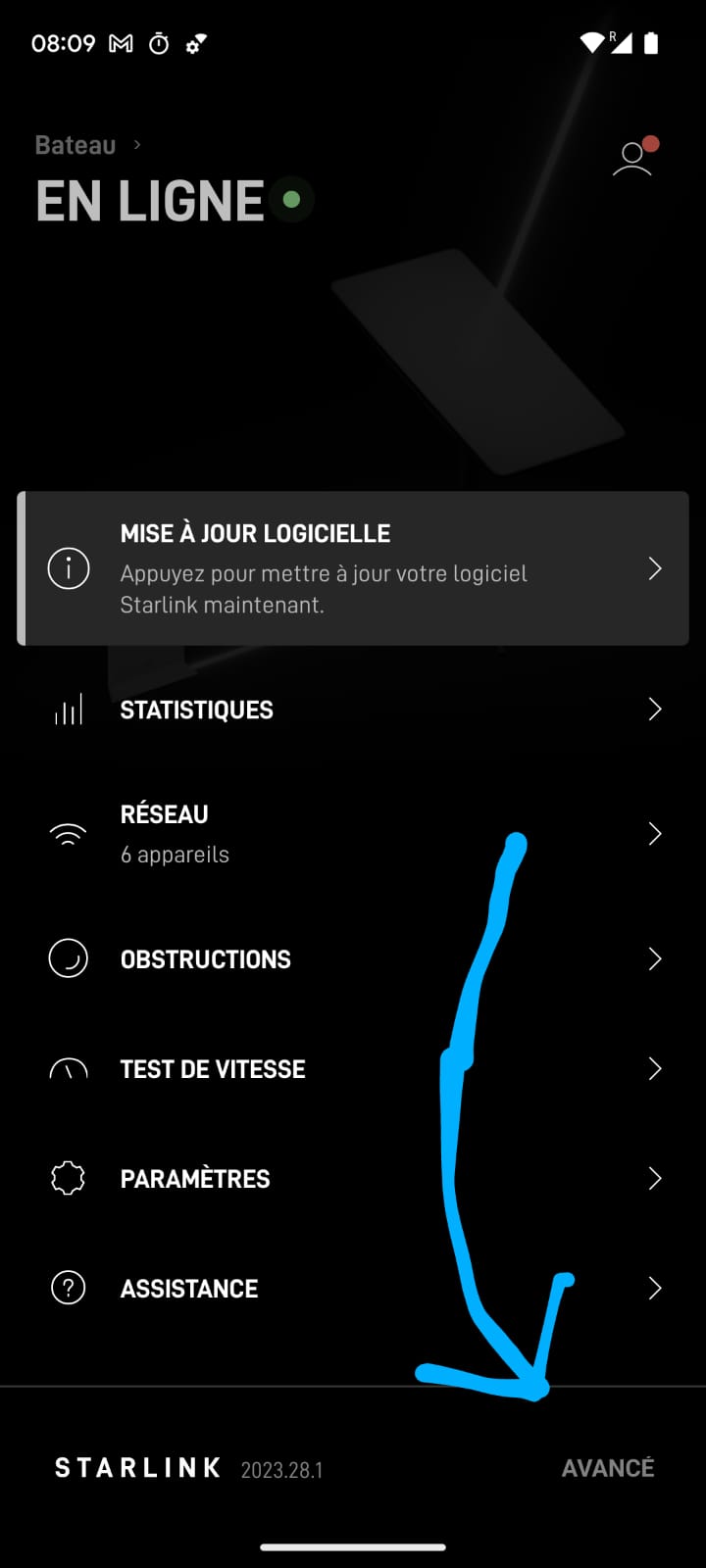Open the Mise à jour logicielle banner
Image resolution: width=706 pixels, height=1568 pixels.
click(353, 568)
